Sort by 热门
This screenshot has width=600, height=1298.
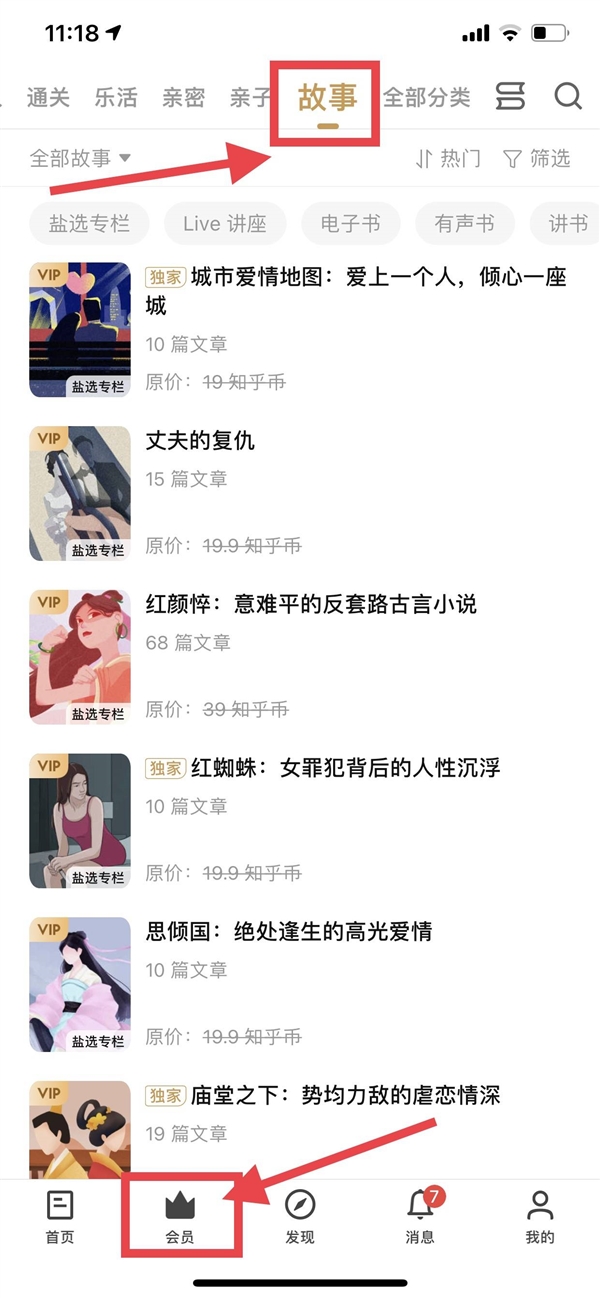[448, 158]
